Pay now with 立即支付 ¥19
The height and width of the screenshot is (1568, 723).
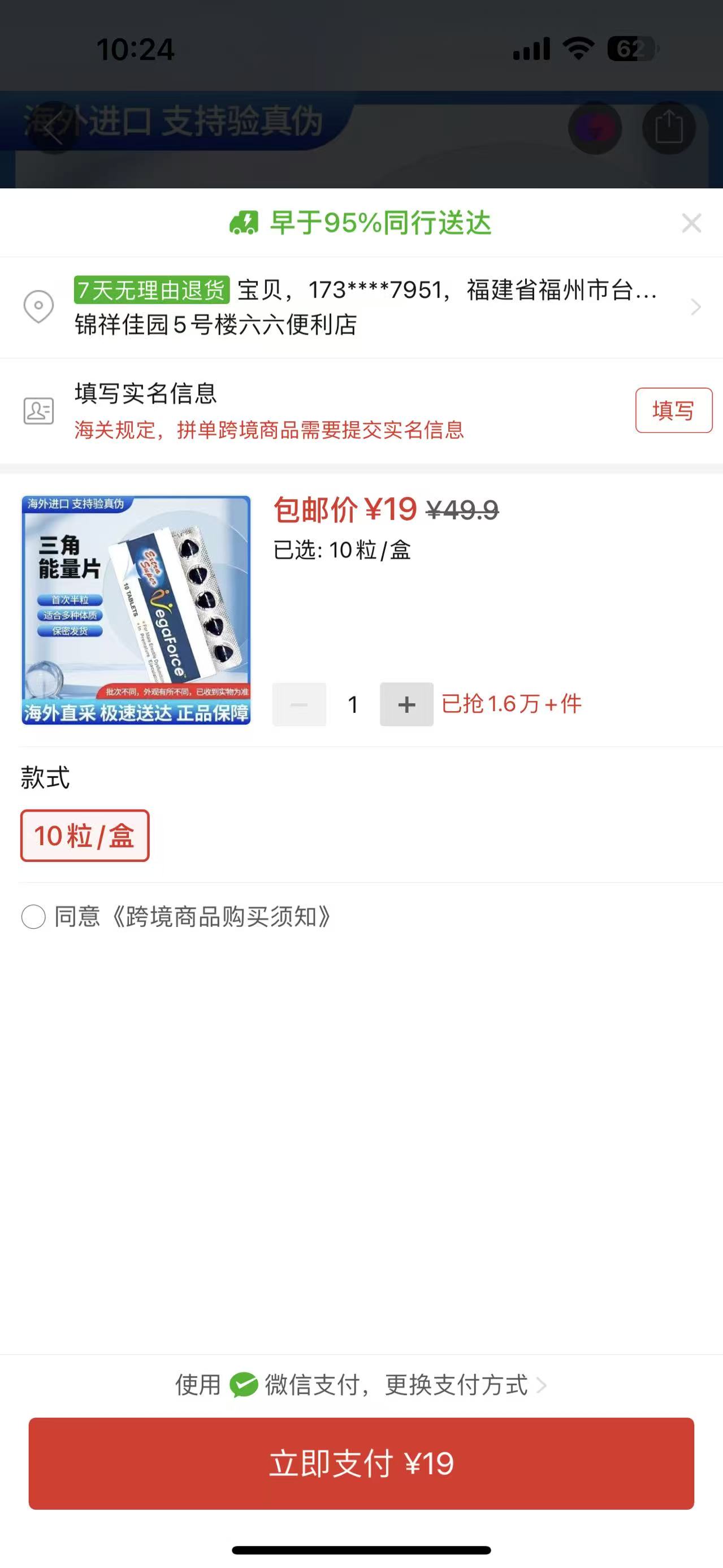(362, 1463)
